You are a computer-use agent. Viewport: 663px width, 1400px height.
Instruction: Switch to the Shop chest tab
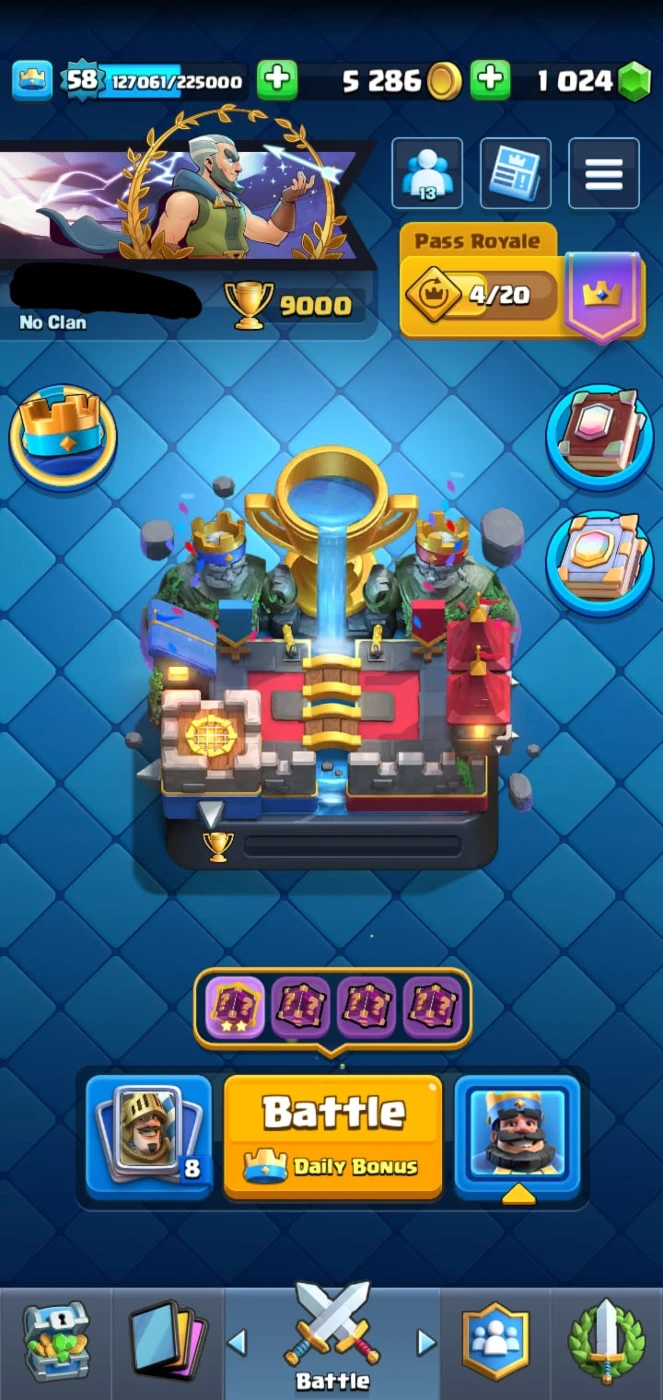coord(56,1342)
